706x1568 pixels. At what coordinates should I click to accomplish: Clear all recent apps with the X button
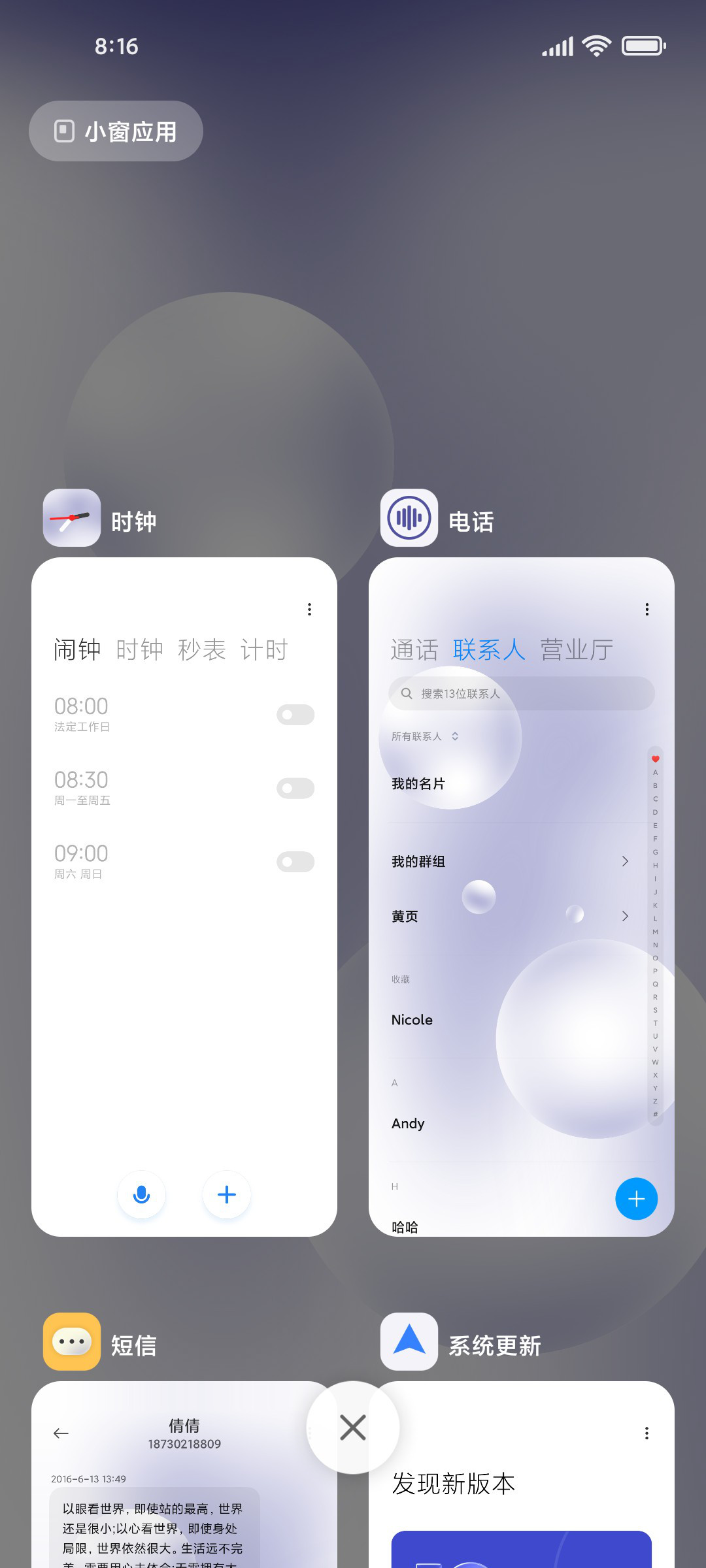click(353, 1428)
